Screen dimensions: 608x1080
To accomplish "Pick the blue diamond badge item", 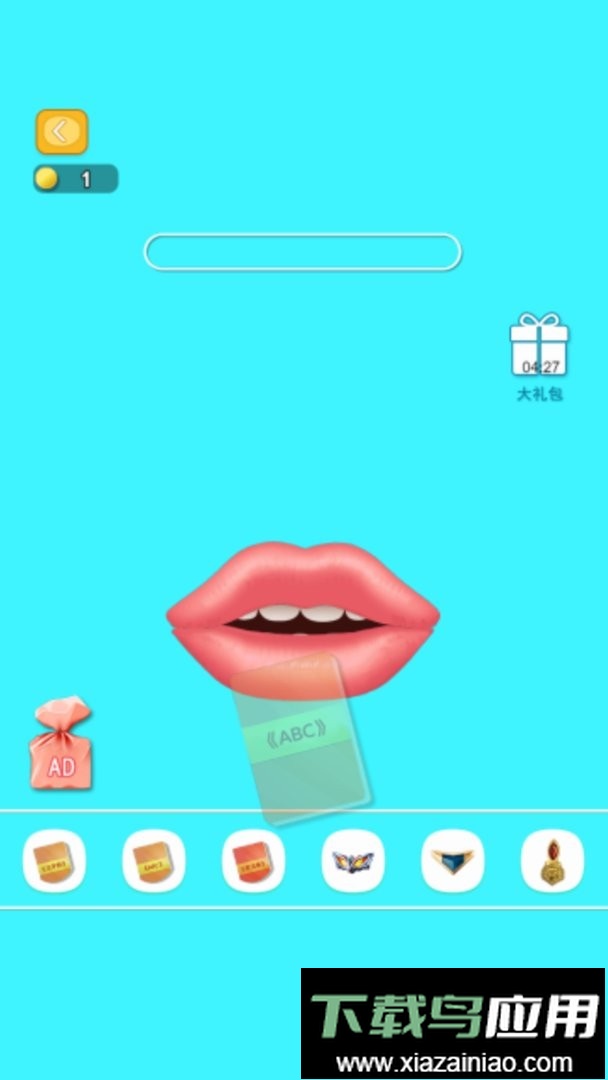I will coord(452,860).
